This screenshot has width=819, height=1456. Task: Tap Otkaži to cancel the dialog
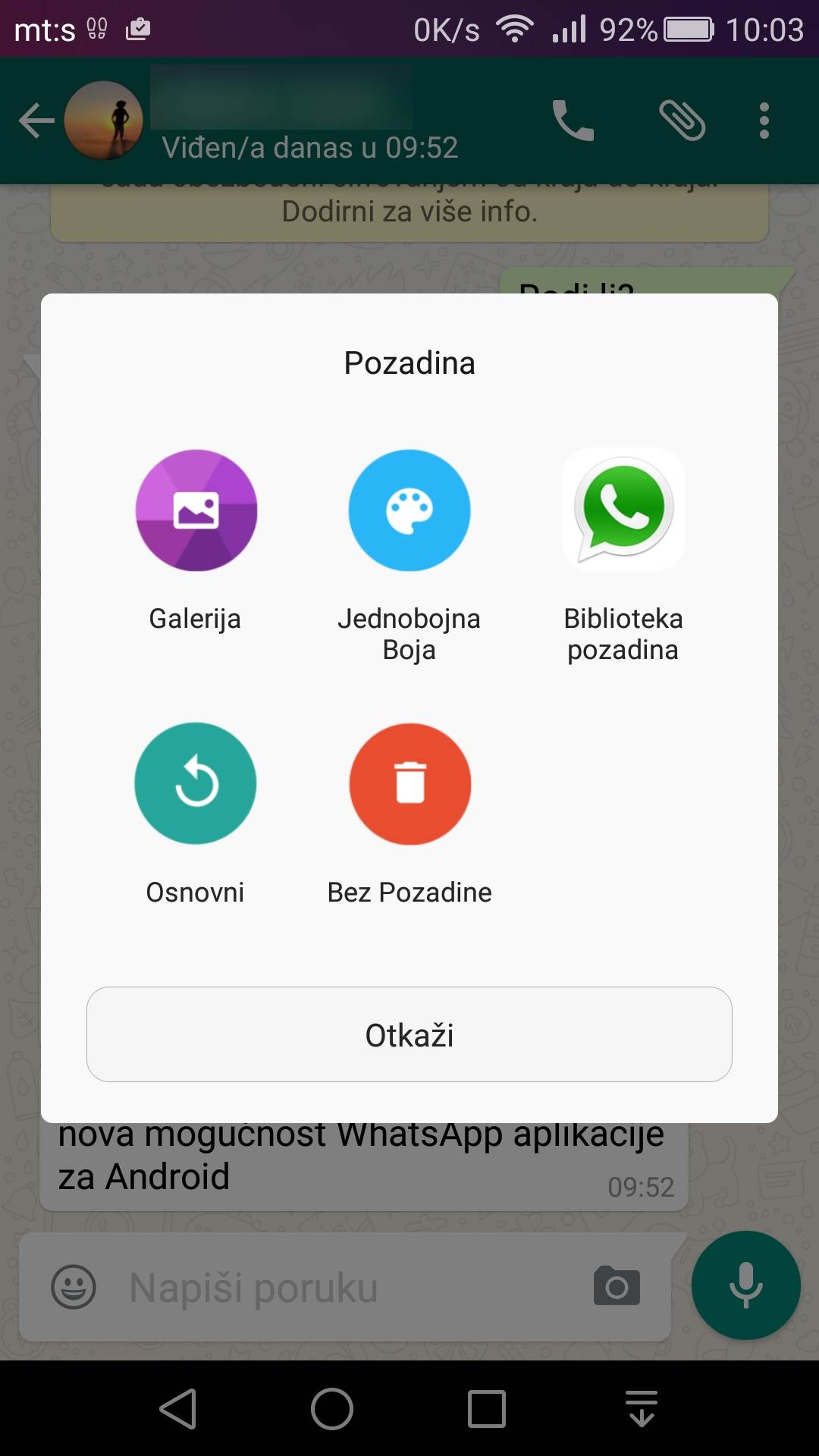click(x=409, y=1034)
